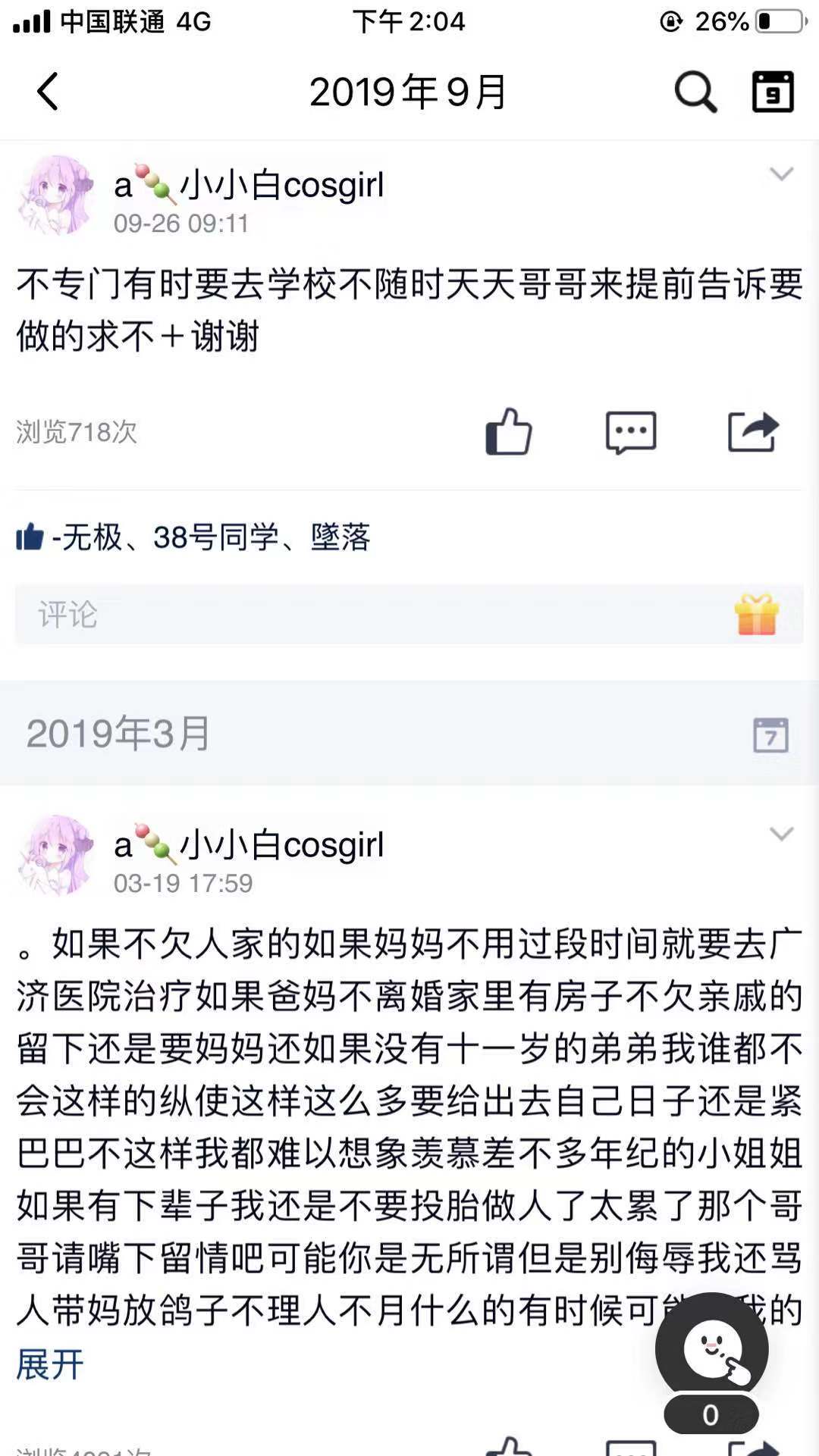Viewport: 819px width, 1456px height.
Task: Comment on the 09-26 09:11 post
Action: point(630,432)
